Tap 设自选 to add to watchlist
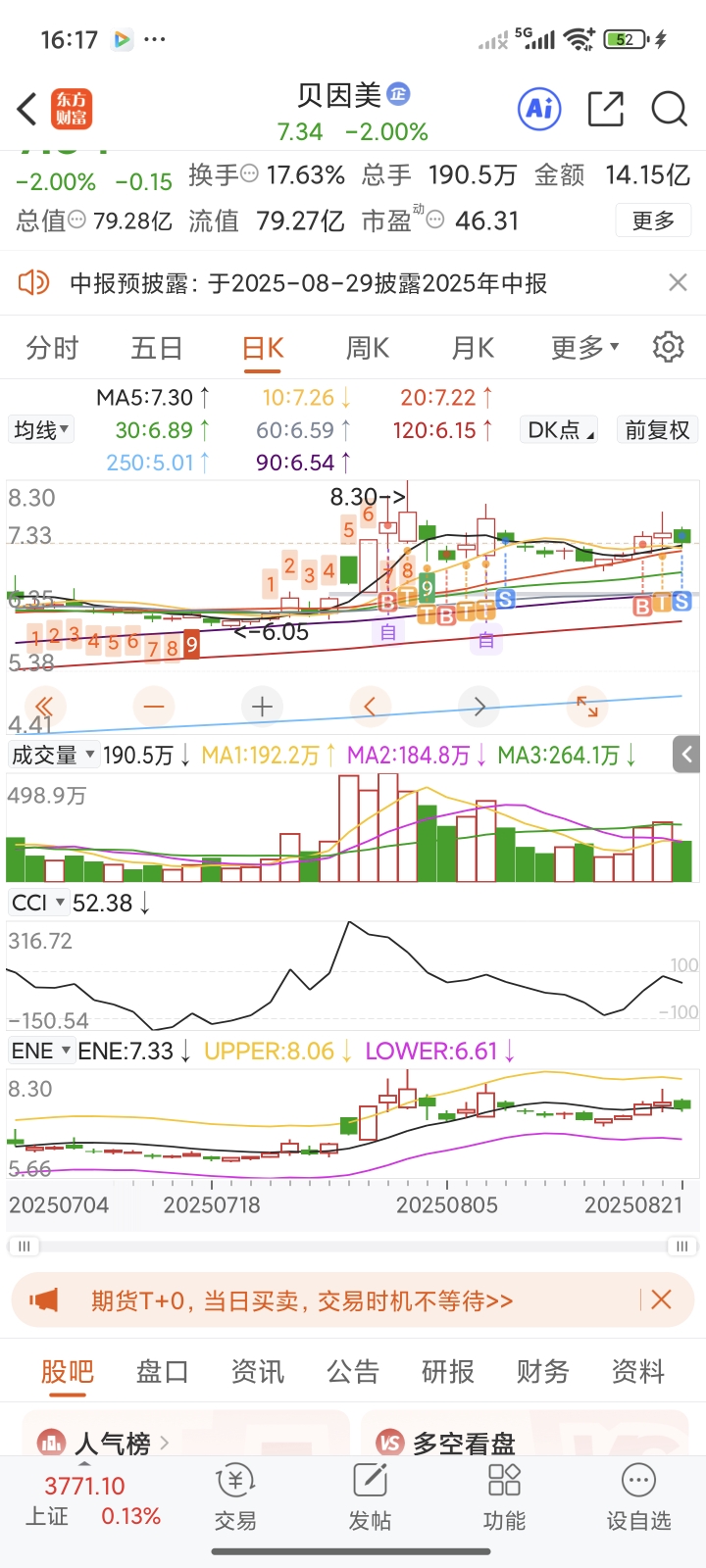 [x=638, y=1497]
